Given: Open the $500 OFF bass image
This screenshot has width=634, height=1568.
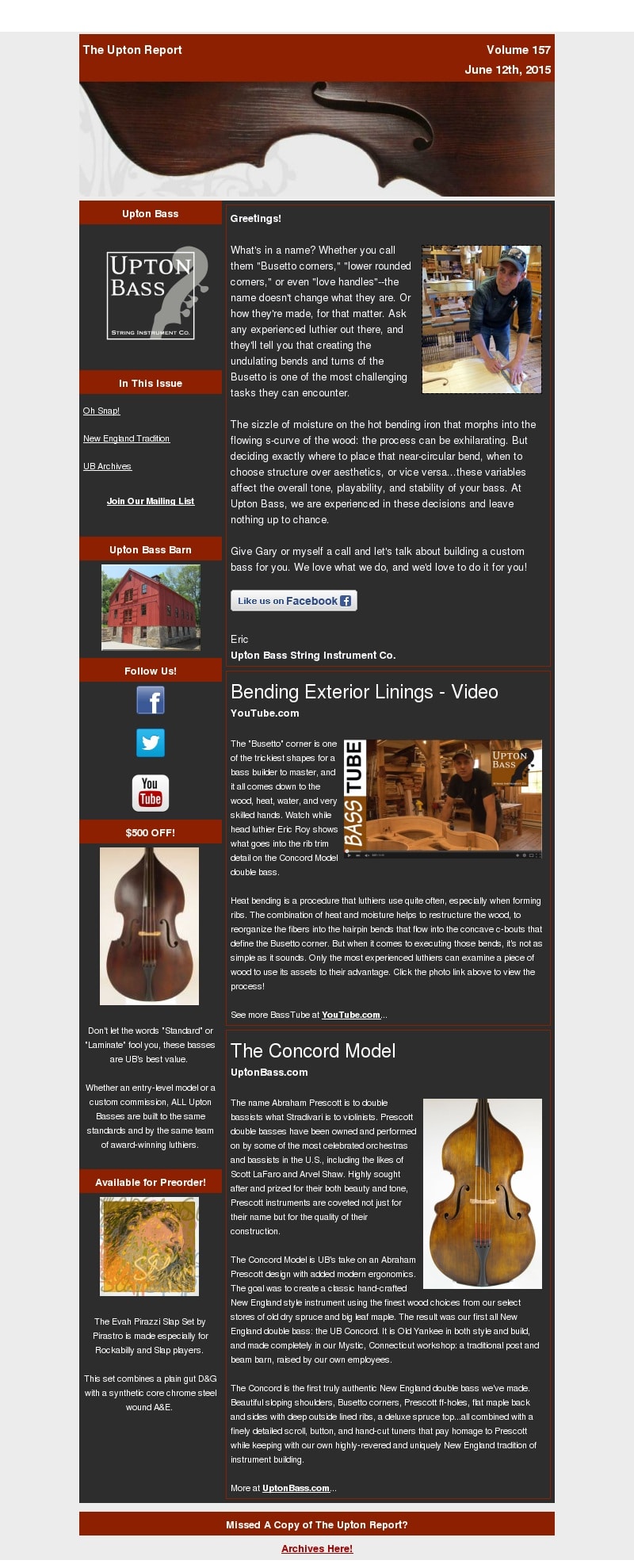Looking at the screenshot, I should click(149, 926).
